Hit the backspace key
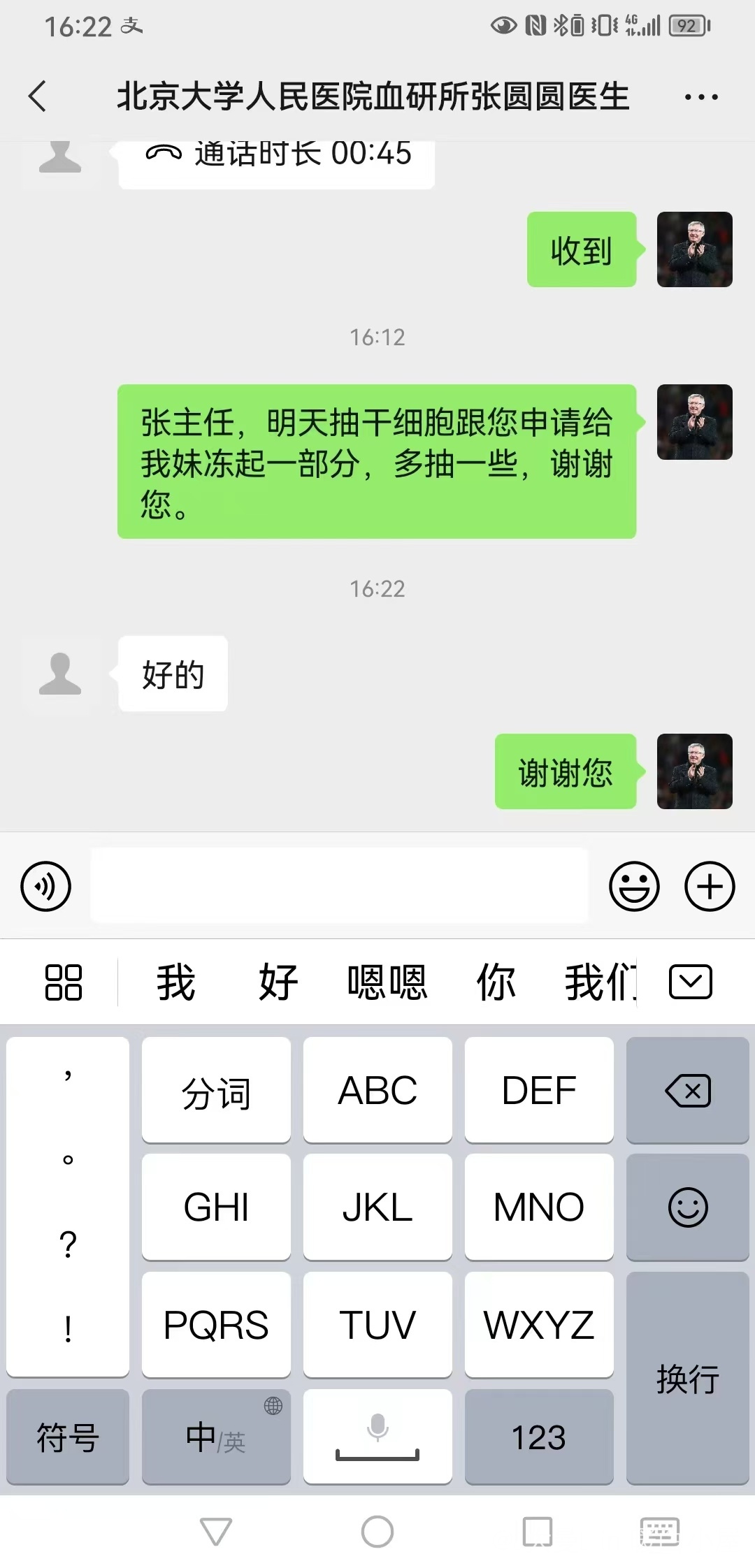The image size is (755, 1568). pyautogui.click(x=688, y=1091)
